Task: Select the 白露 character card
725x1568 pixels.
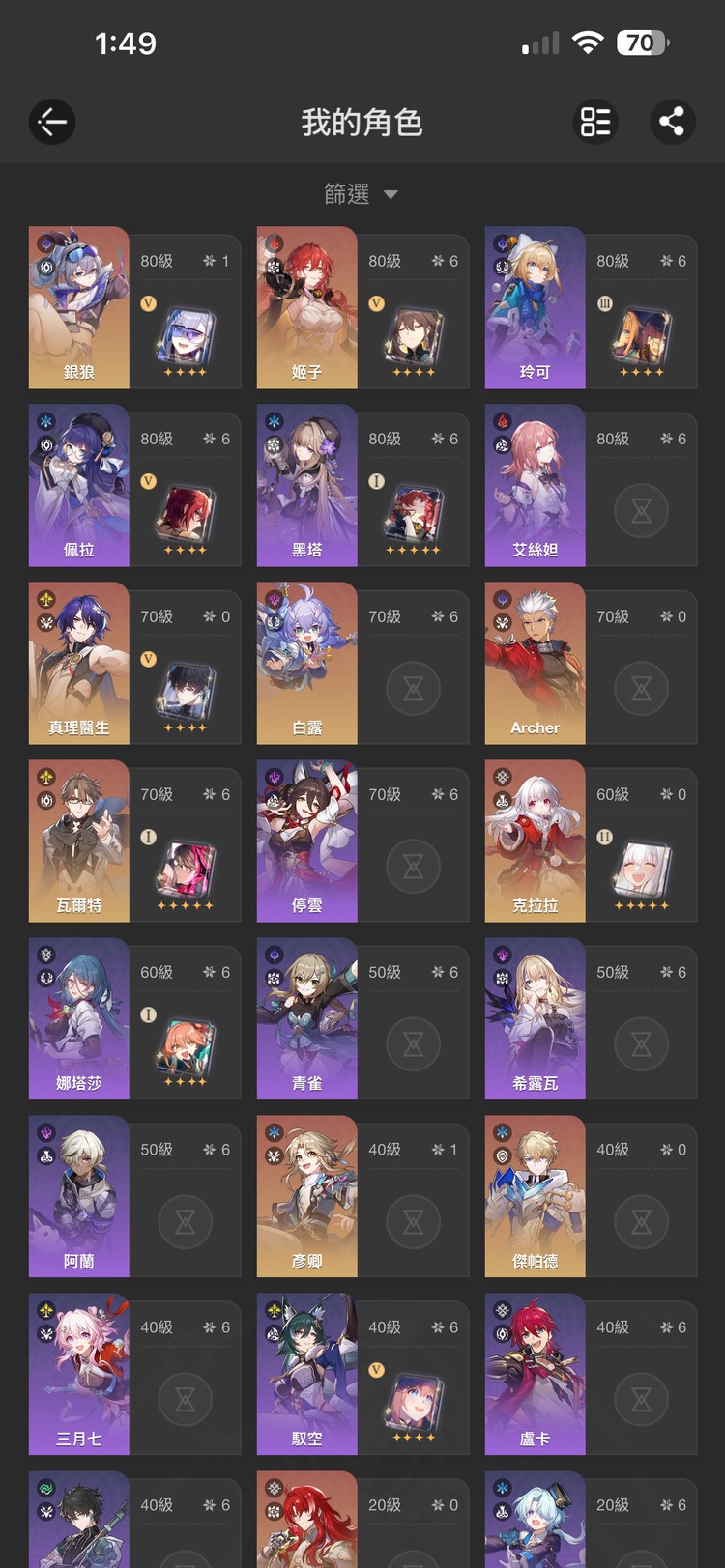Action: click(362, 664)
